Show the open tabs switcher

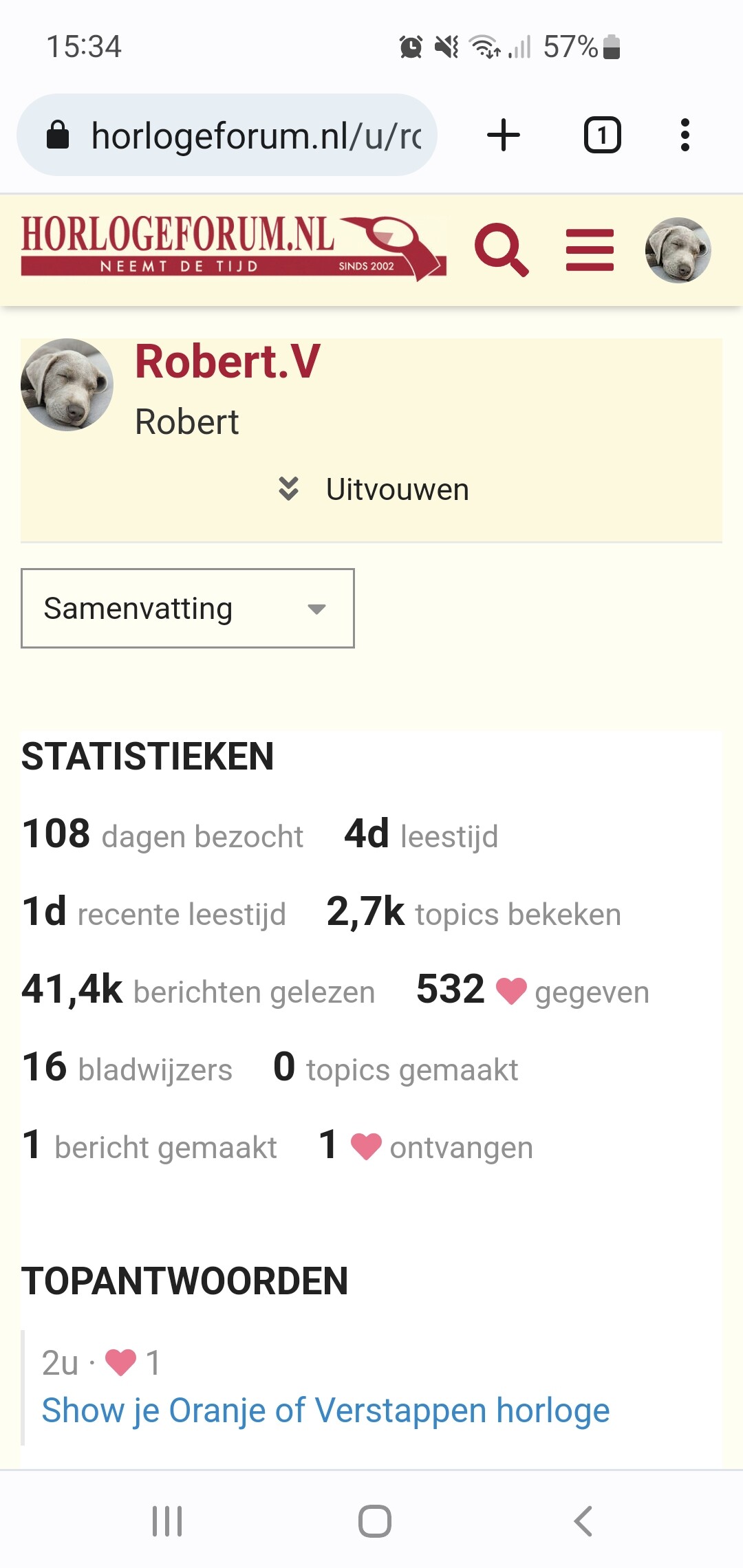(602, 135)
